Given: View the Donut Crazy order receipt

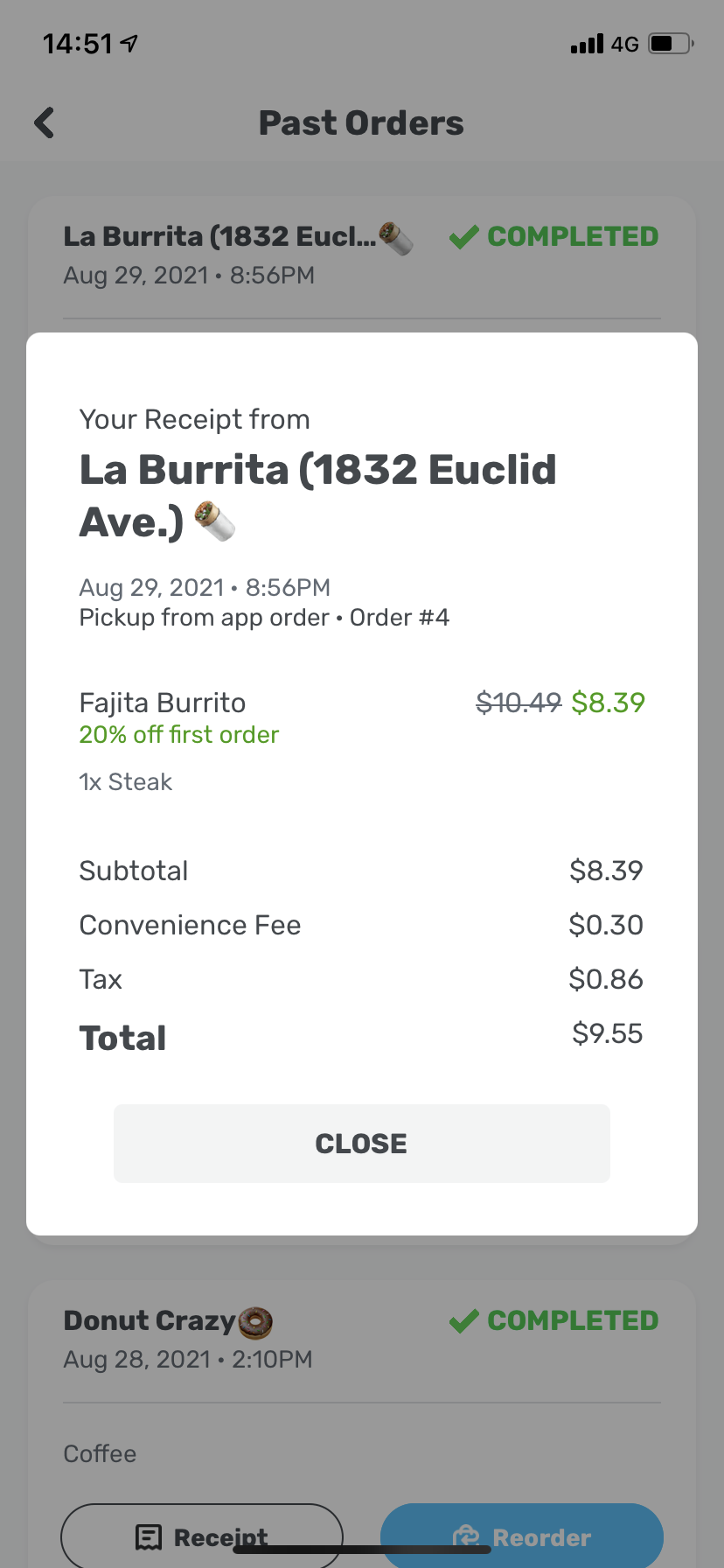Looking at the screenshot, I should click(201, 1536).
